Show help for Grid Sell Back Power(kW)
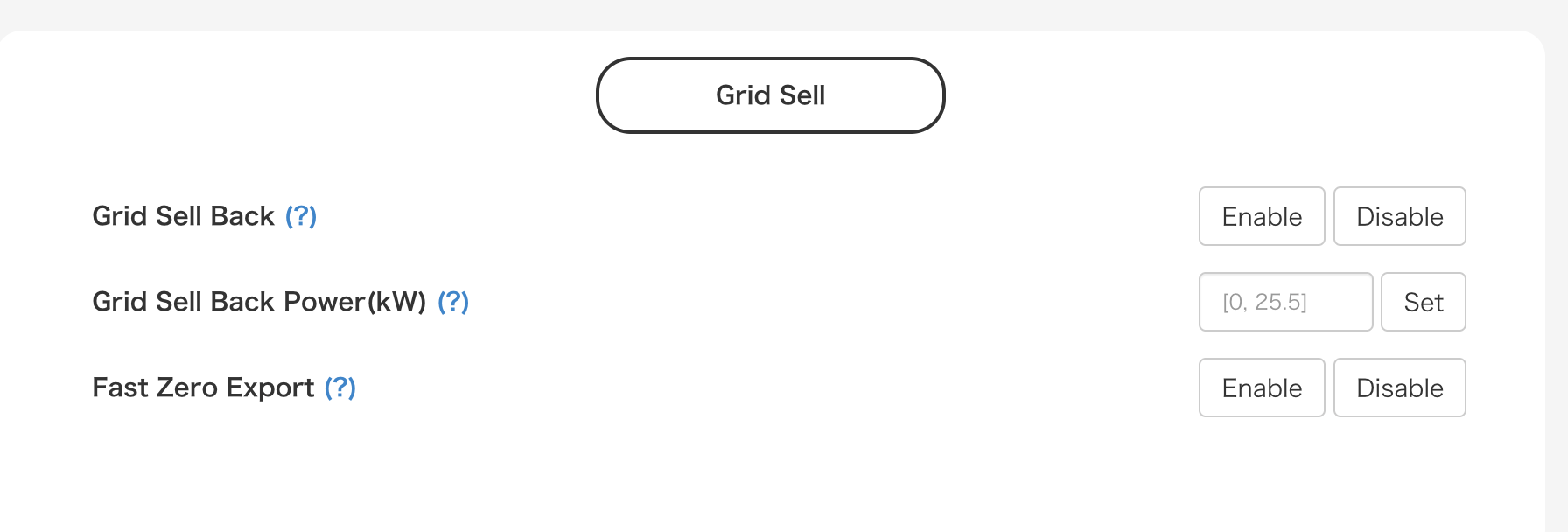This screenshot has width=1568, height=532. (453, 302)
